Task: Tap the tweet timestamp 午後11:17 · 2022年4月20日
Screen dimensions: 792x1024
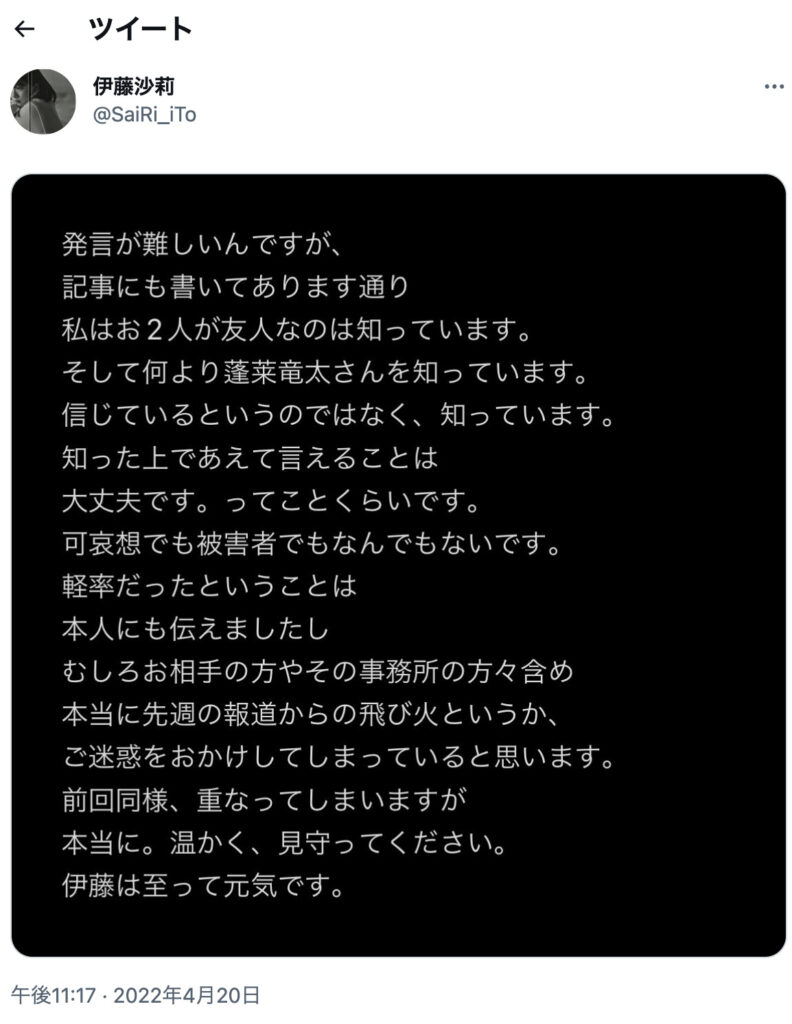Action: pos(136,994)
